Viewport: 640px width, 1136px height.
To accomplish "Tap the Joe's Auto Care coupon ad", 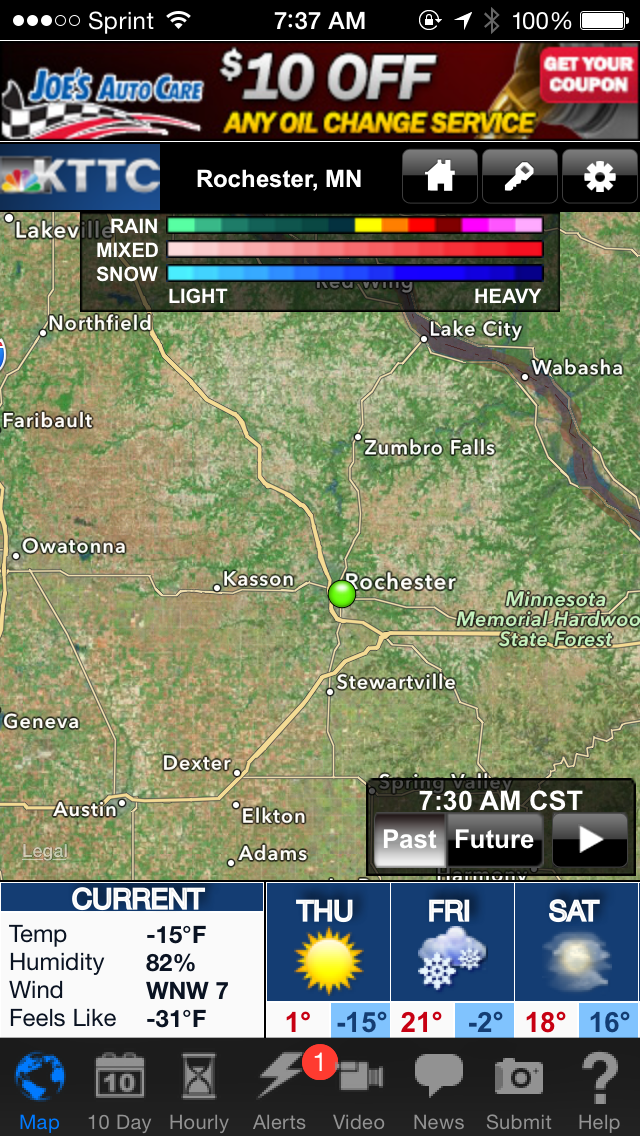I will (320, 91).
